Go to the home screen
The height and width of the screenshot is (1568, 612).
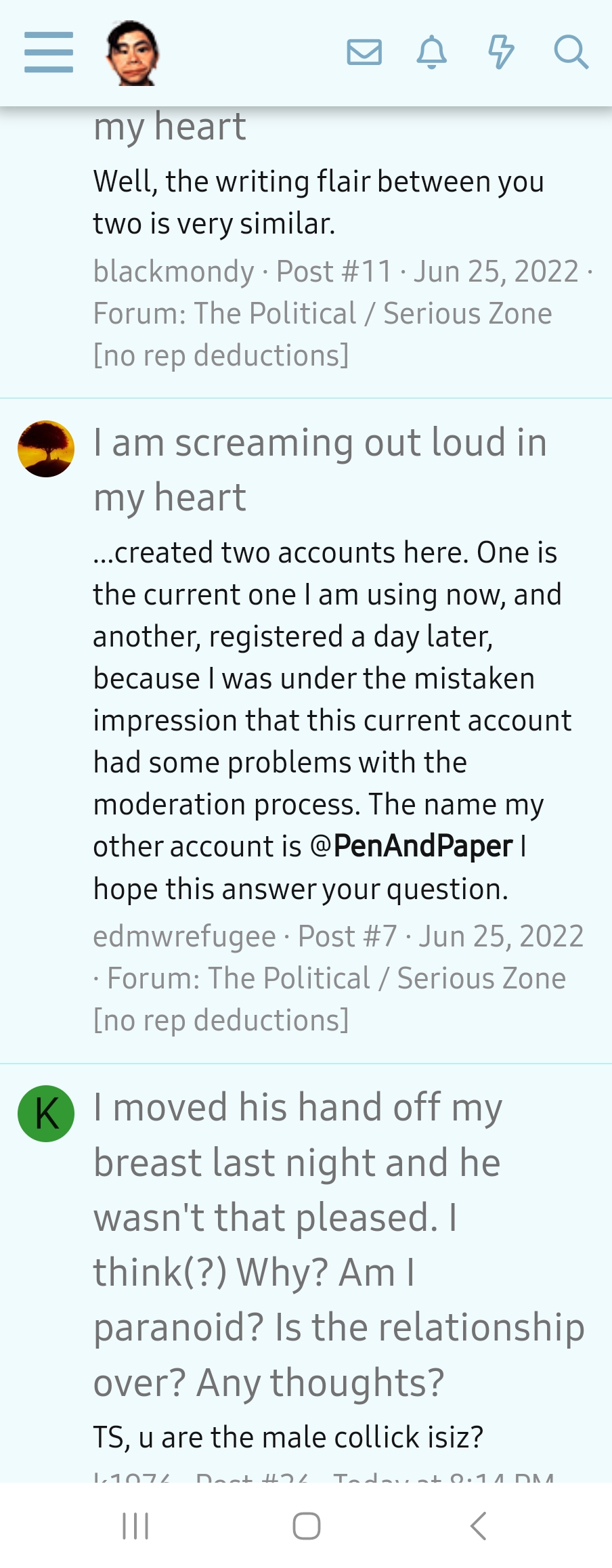(x=306, y=1526)
